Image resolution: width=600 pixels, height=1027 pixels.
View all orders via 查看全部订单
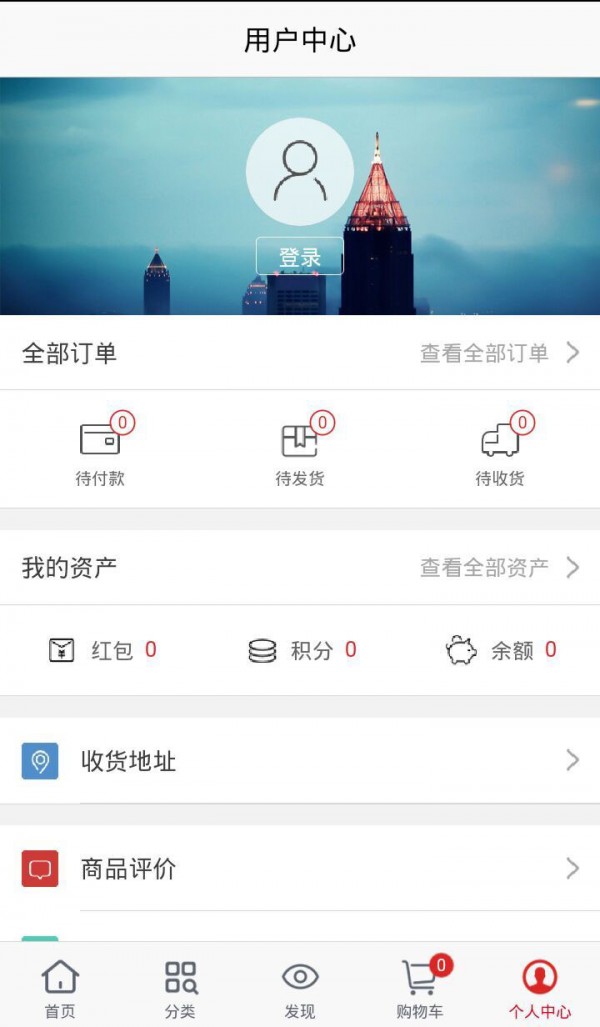coord(499,353)
